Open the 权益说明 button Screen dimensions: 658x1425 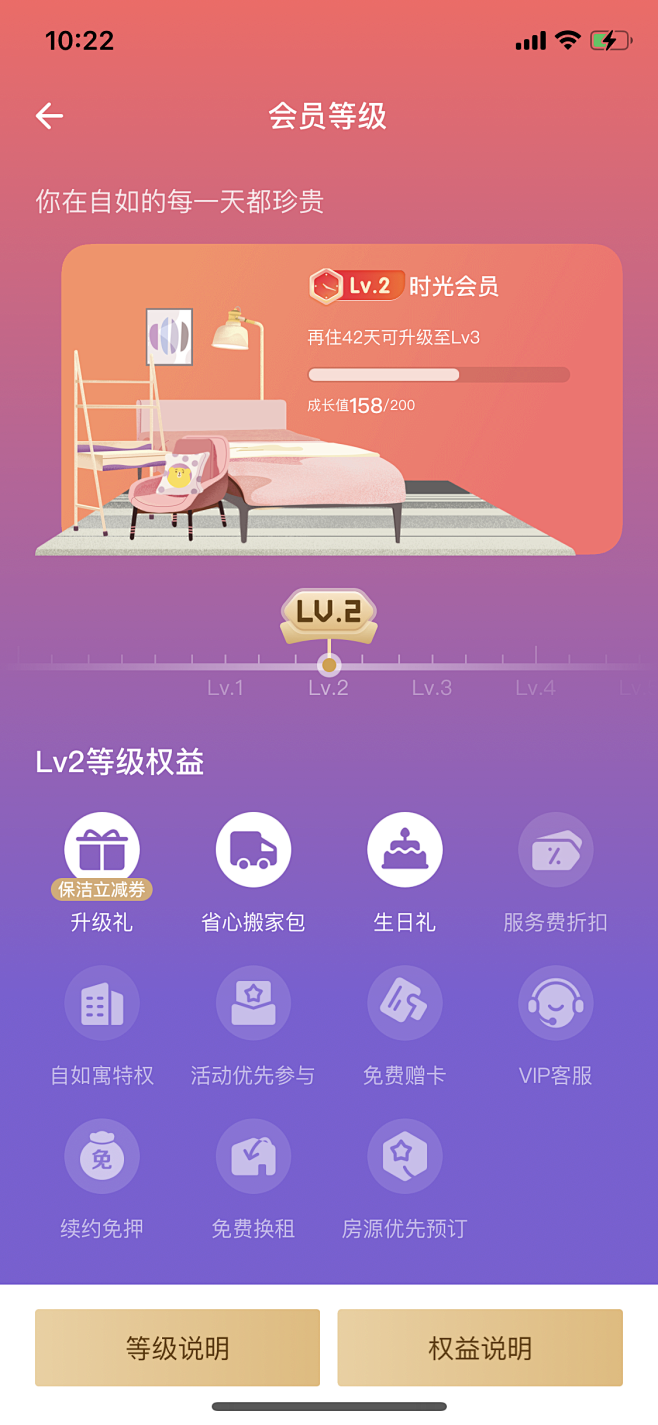pyautogui.click(x=480, y=1348)
